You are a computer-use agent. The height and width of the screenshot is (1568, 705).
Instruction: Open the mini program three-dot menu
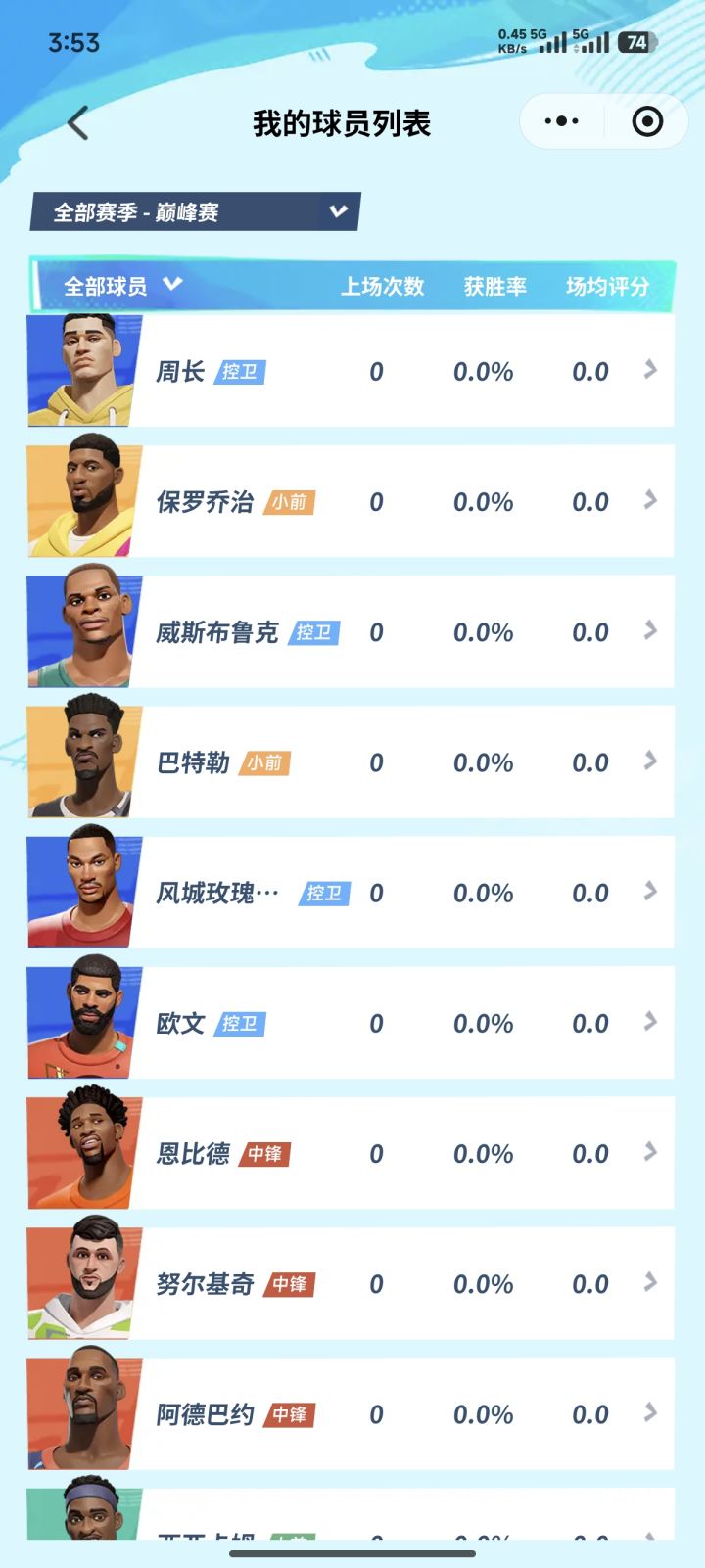tap(561, 121)
